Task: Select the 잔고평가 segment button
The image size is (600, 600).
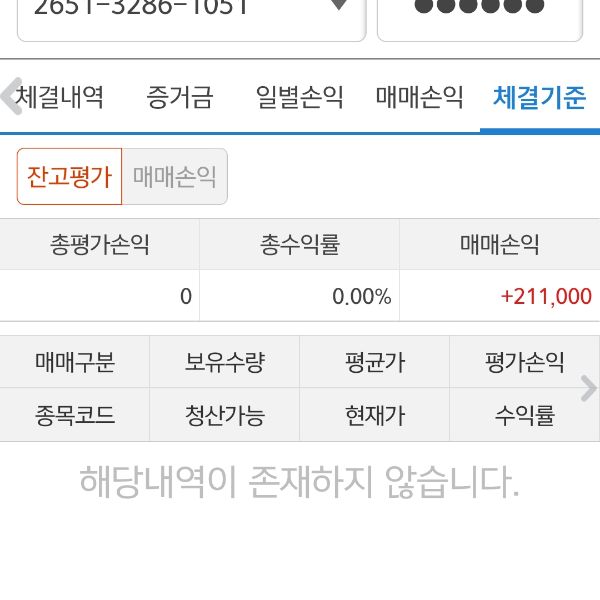Action: coord(69,177)
